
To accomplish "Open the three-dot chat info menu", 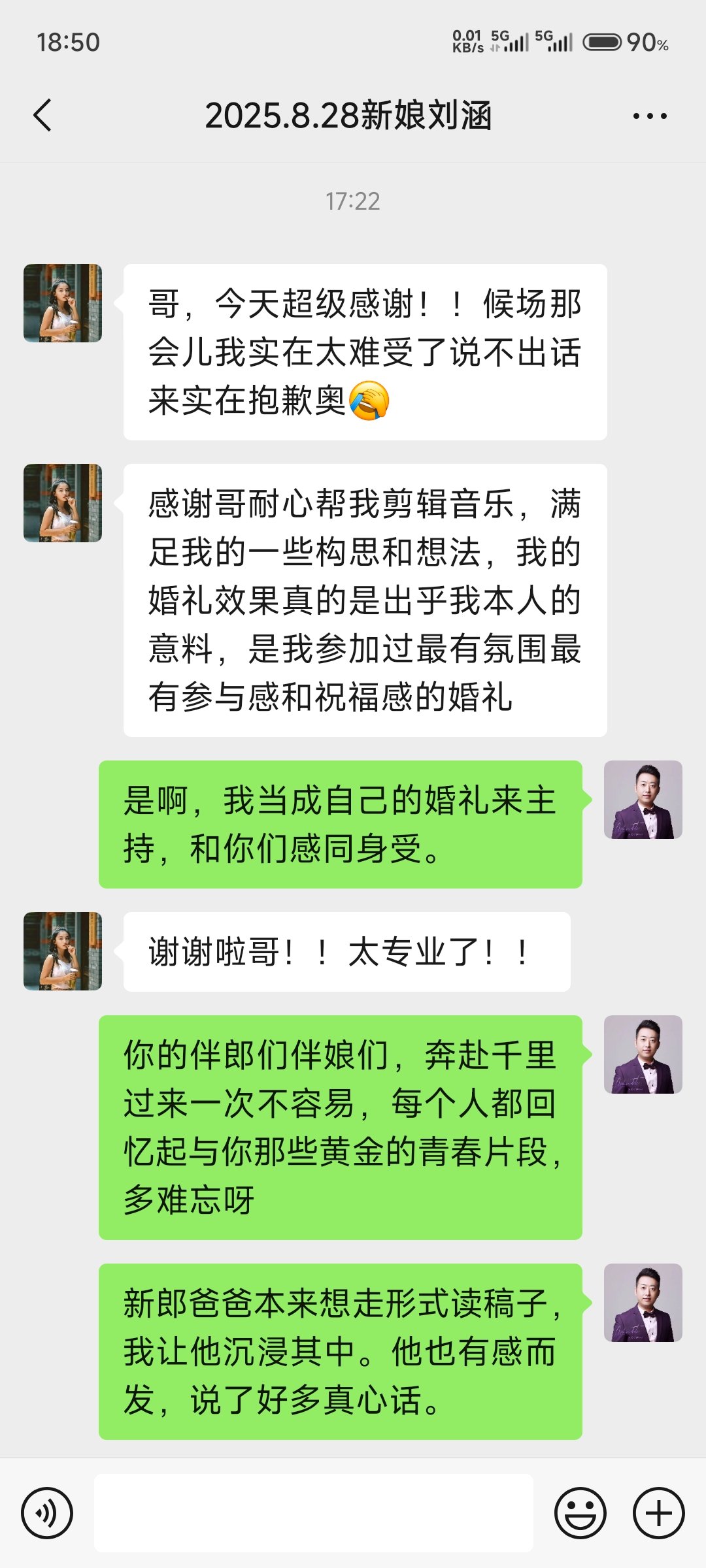I will tap(650, 116).
